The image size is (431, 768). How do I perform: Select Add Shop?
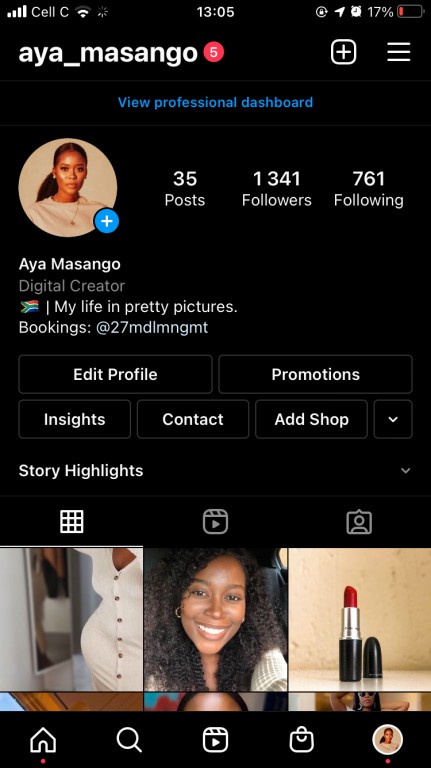click(311, 419)
